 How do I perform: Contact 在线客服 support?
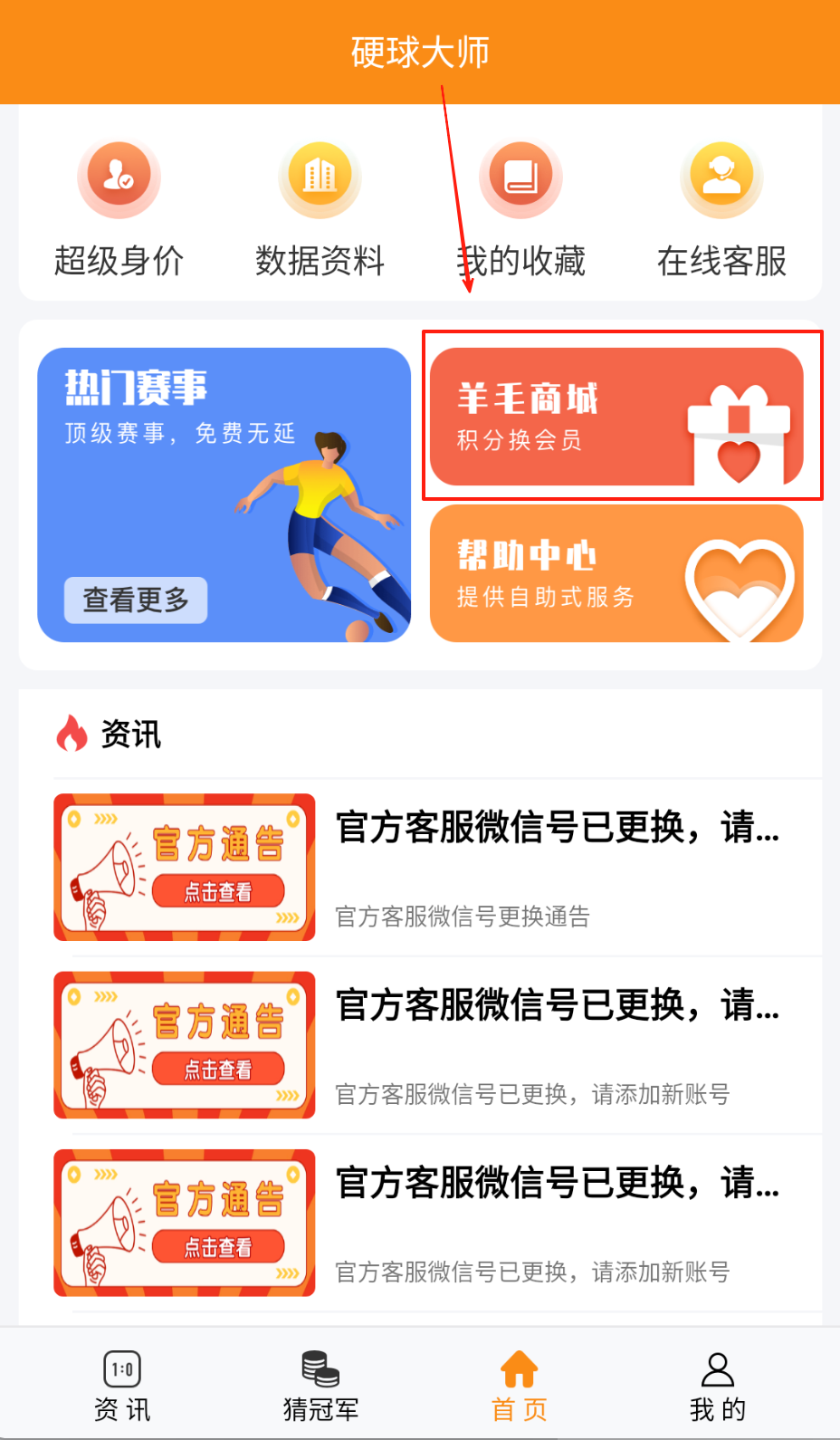click(x=721, y=210)
